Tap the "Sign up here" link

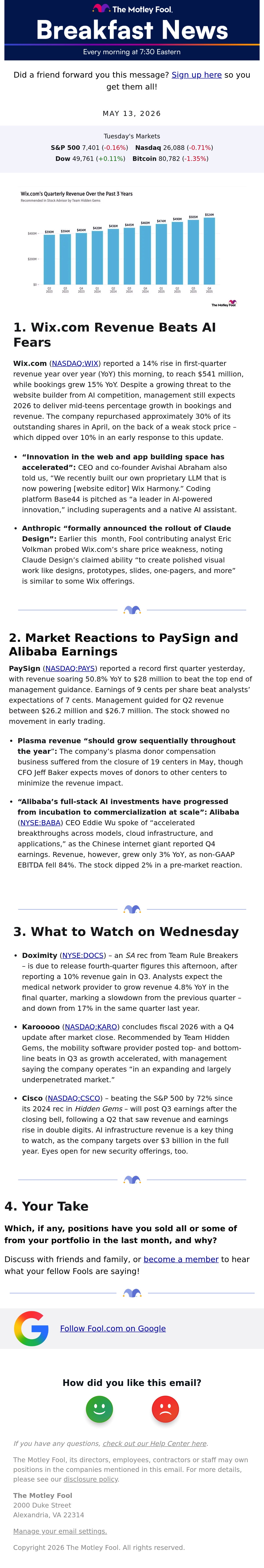click(x=197, y=75)
